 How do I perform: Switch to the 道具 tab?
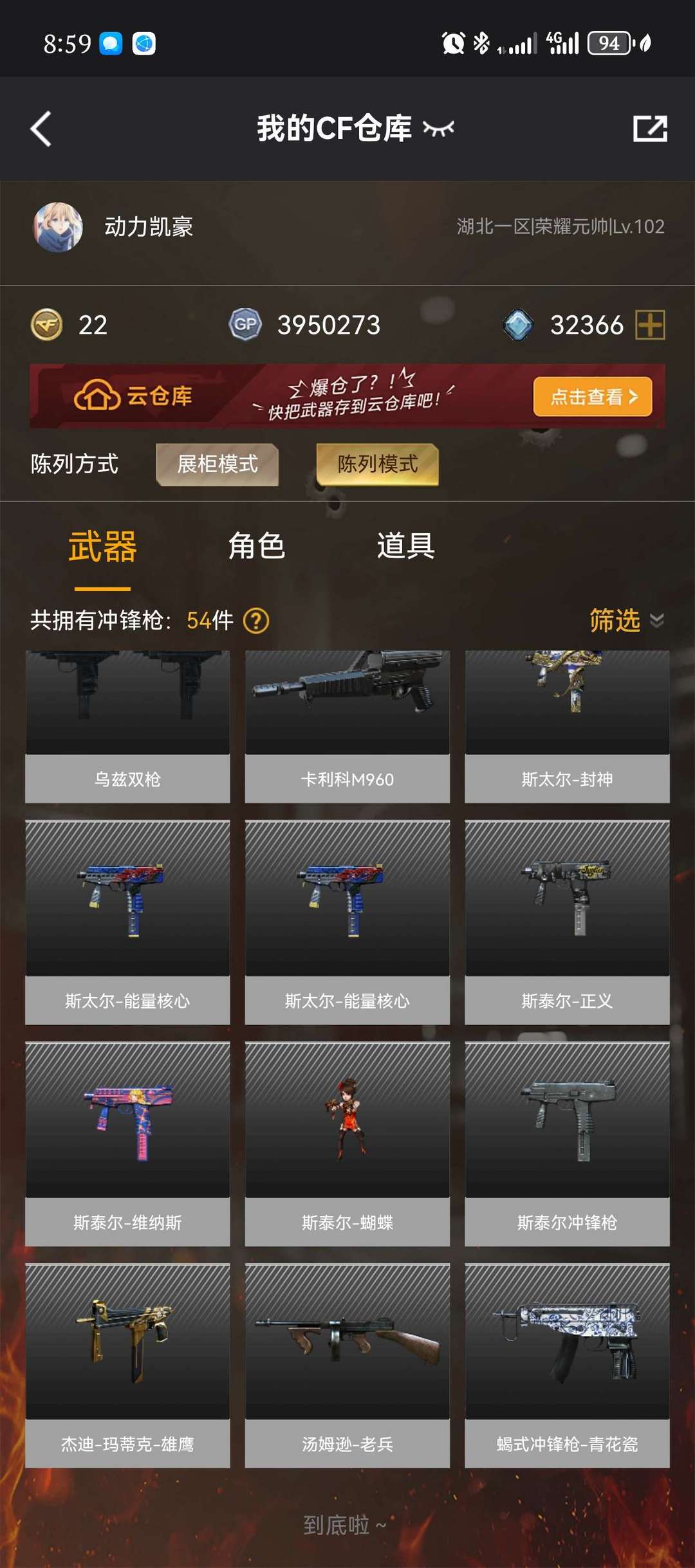tap(405, 546)
